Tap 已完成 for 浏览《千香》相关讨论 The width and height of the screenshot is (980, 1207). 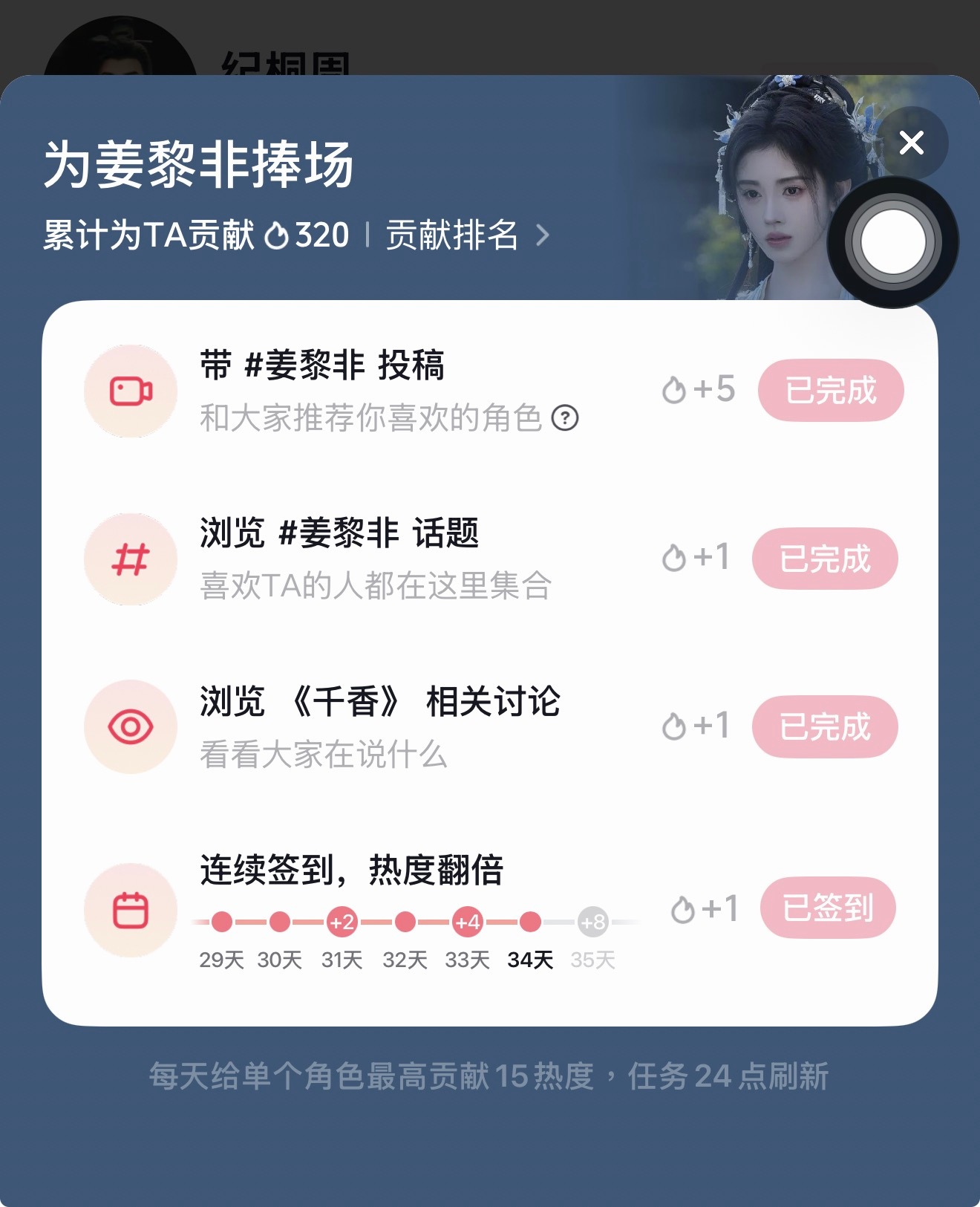(x=825, y=726)
